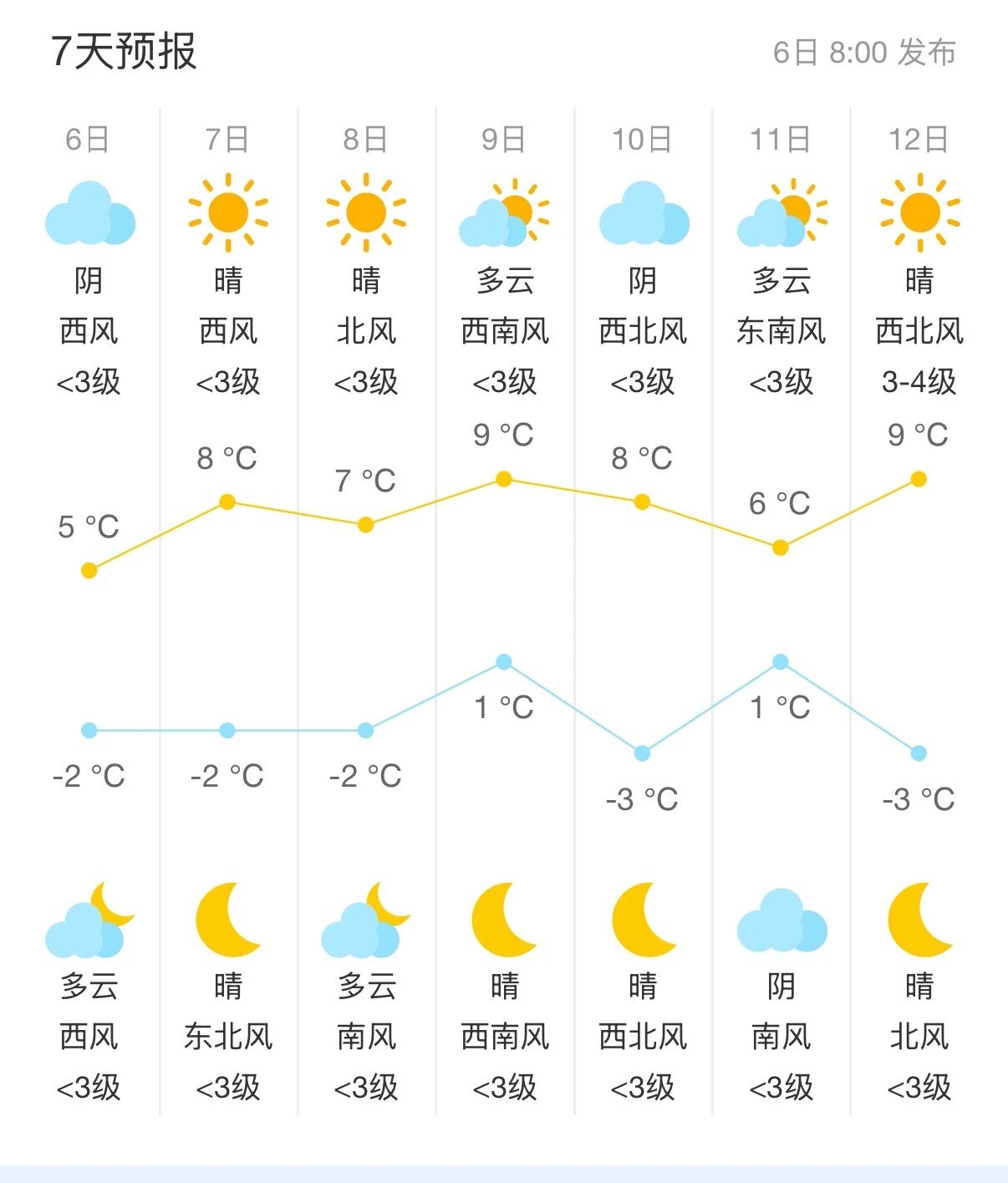This screenshot has height=1183, width=1008.
Task: Click the sunny icon under 12日
Action: click(x=919, y=212)
